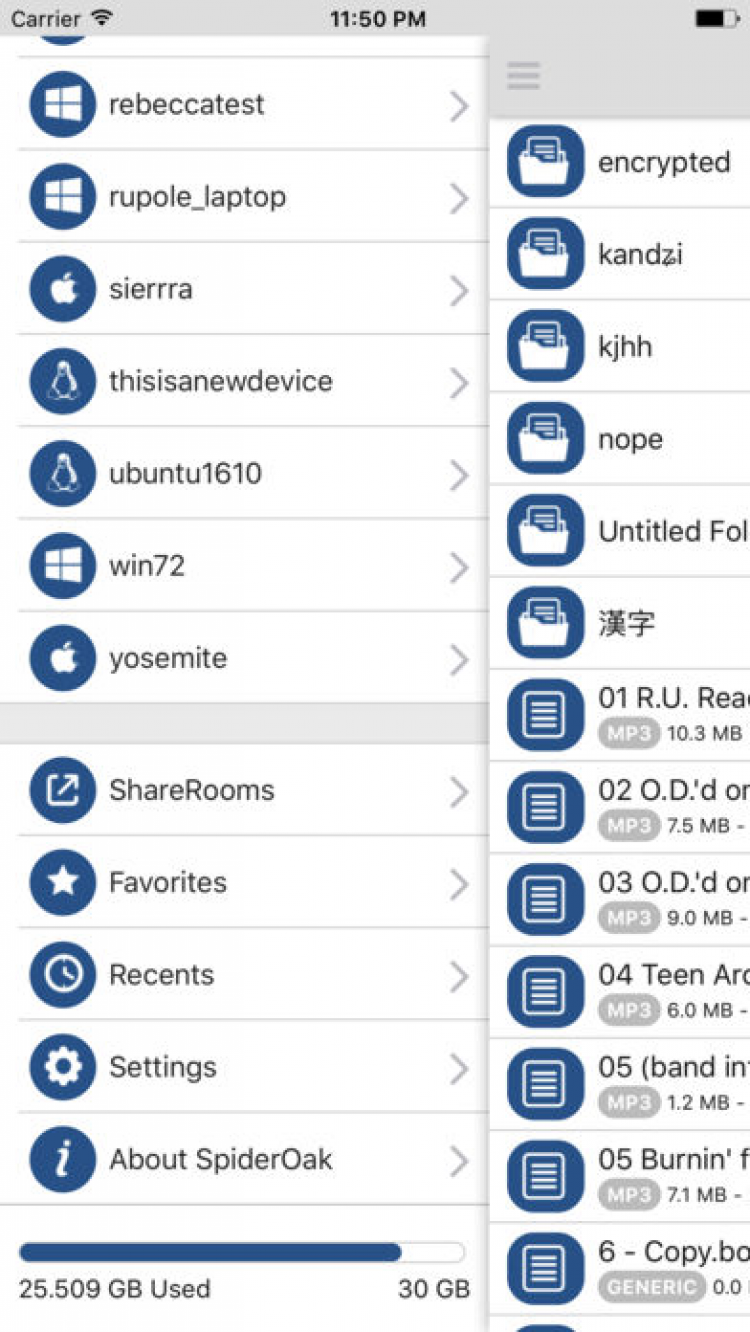
Task: Open the encrypted folder
Action: tap(640, 162)
